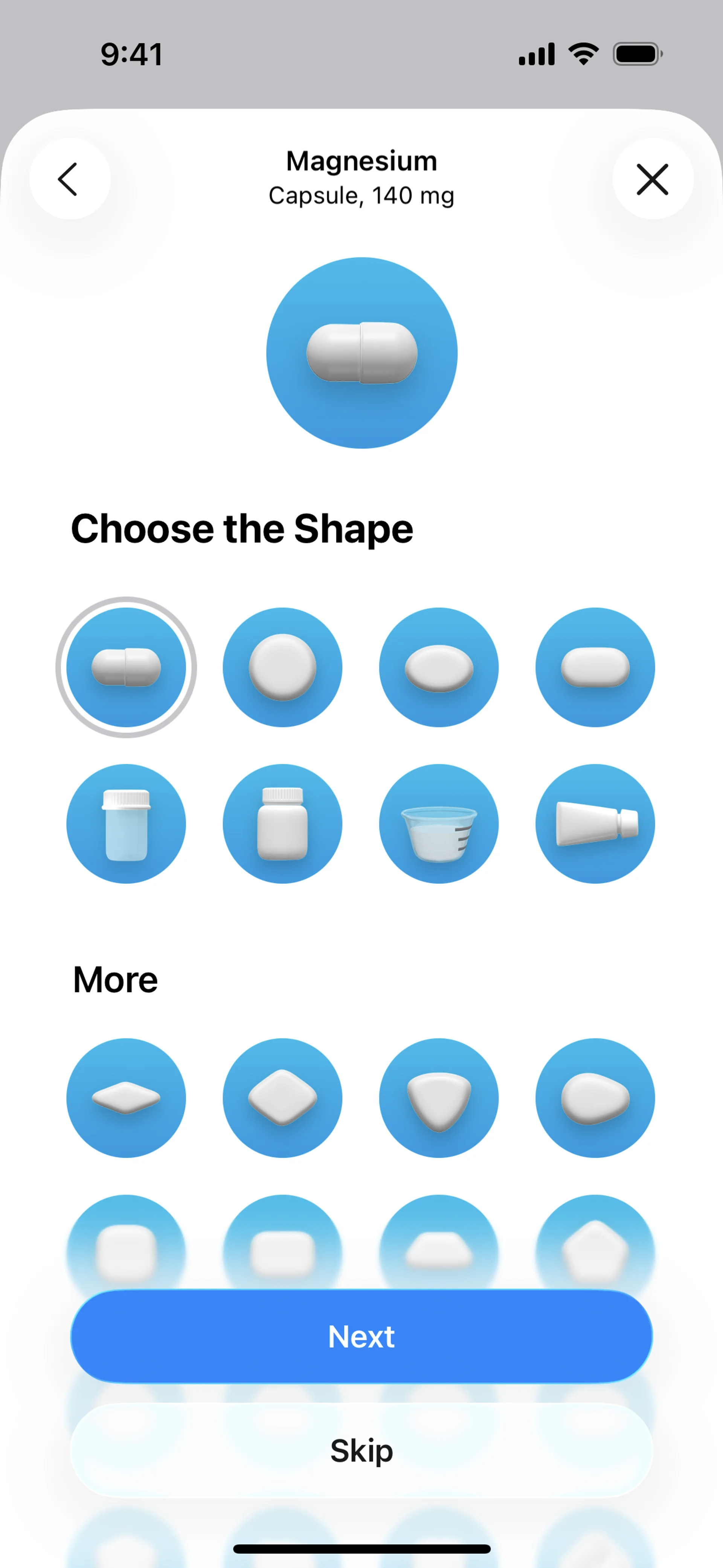
Task: Choose the rounded diamond tablet shape
Action: click(282, 1098)
